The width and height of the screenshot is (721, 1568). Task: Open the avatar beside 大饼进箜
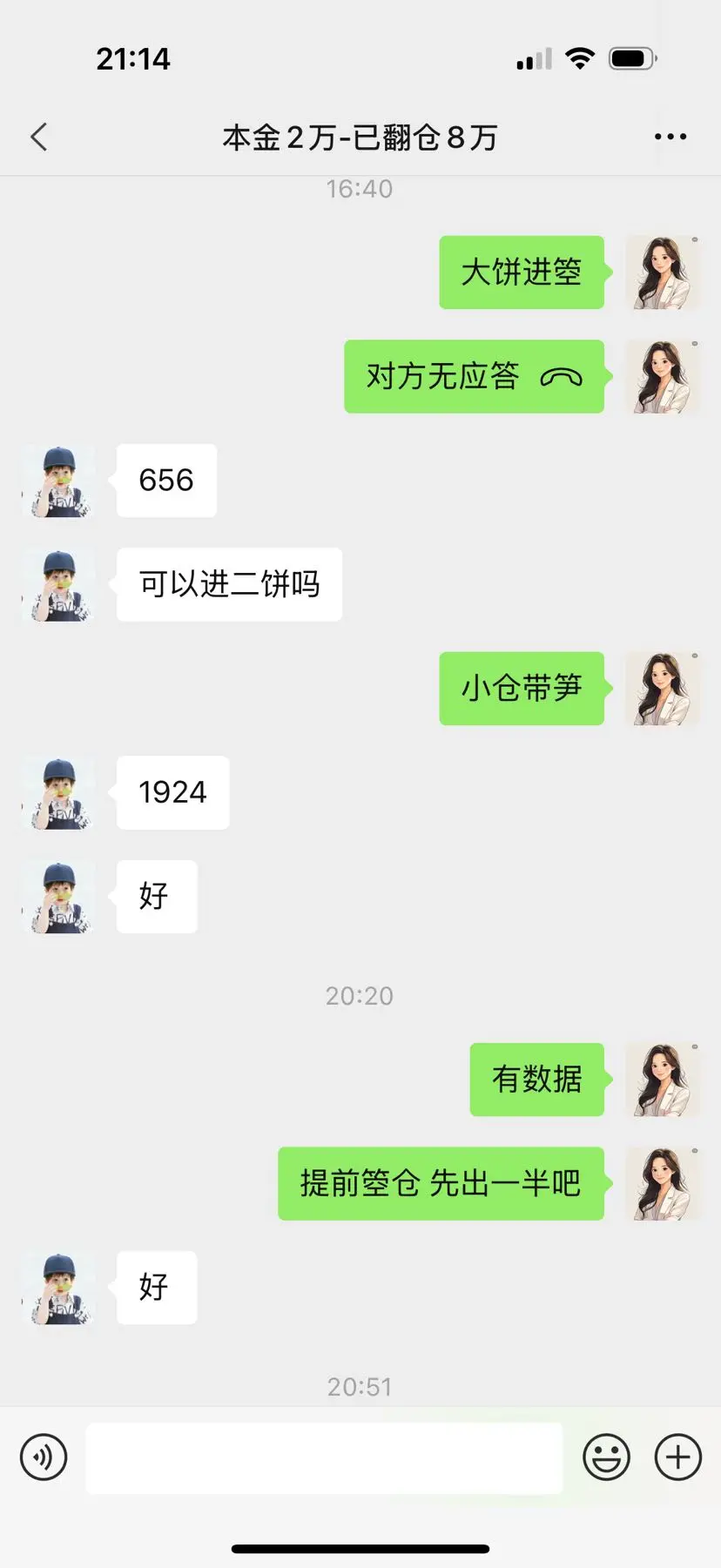(664, 273)
